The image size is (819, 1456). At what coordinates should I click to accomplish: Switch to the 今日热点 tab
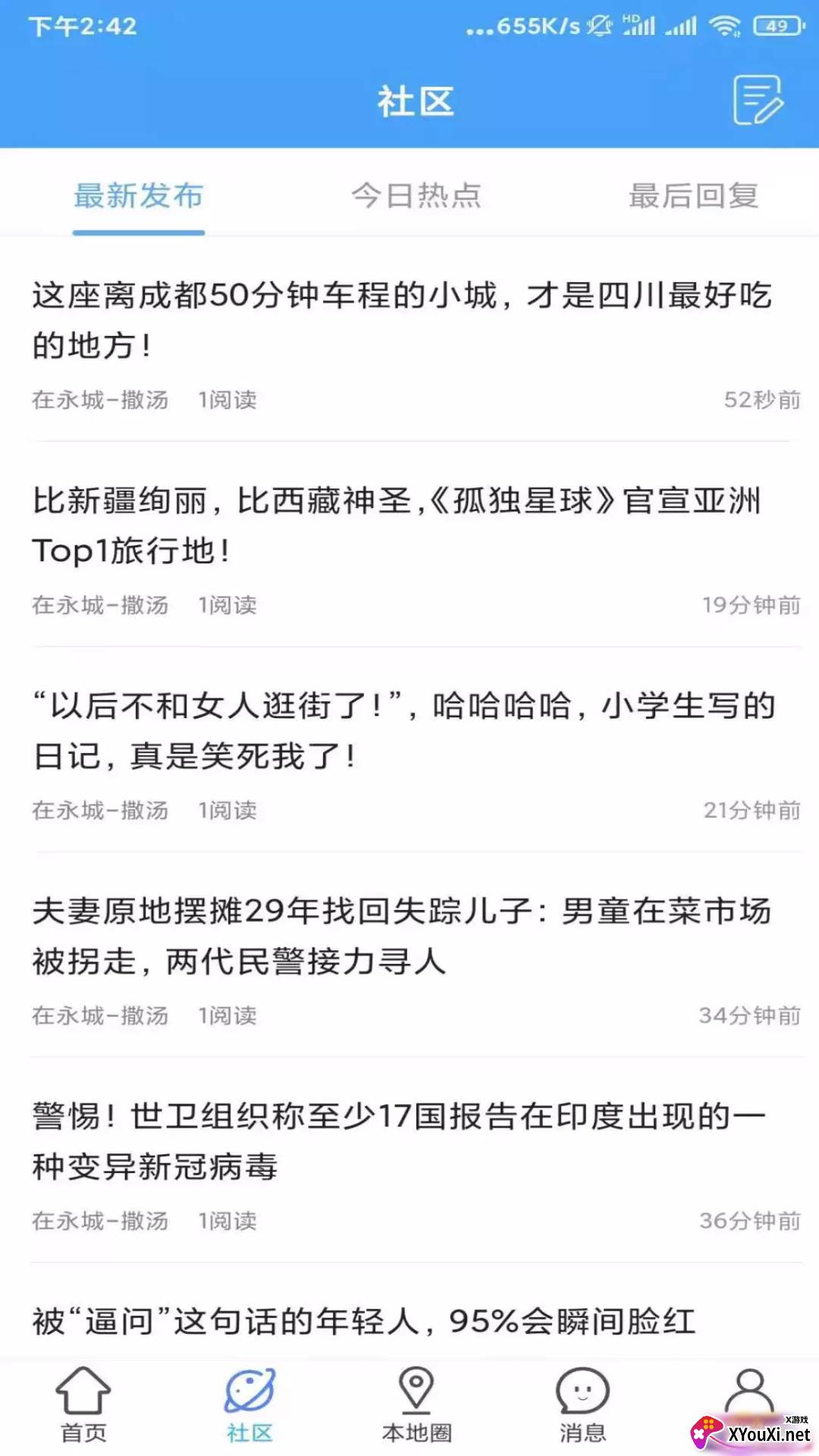(416, 196)
